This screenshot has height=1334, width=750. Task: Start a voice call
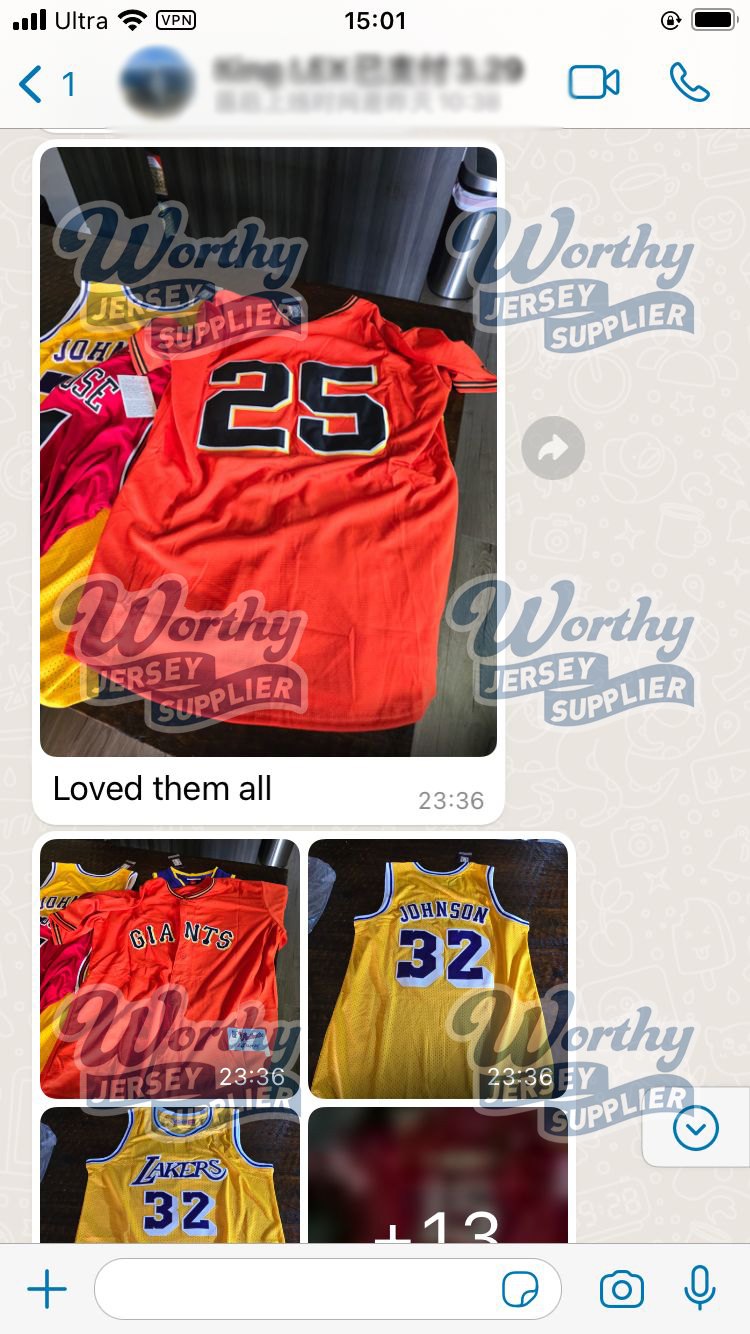pyautogui.click(x=689, y=83)
